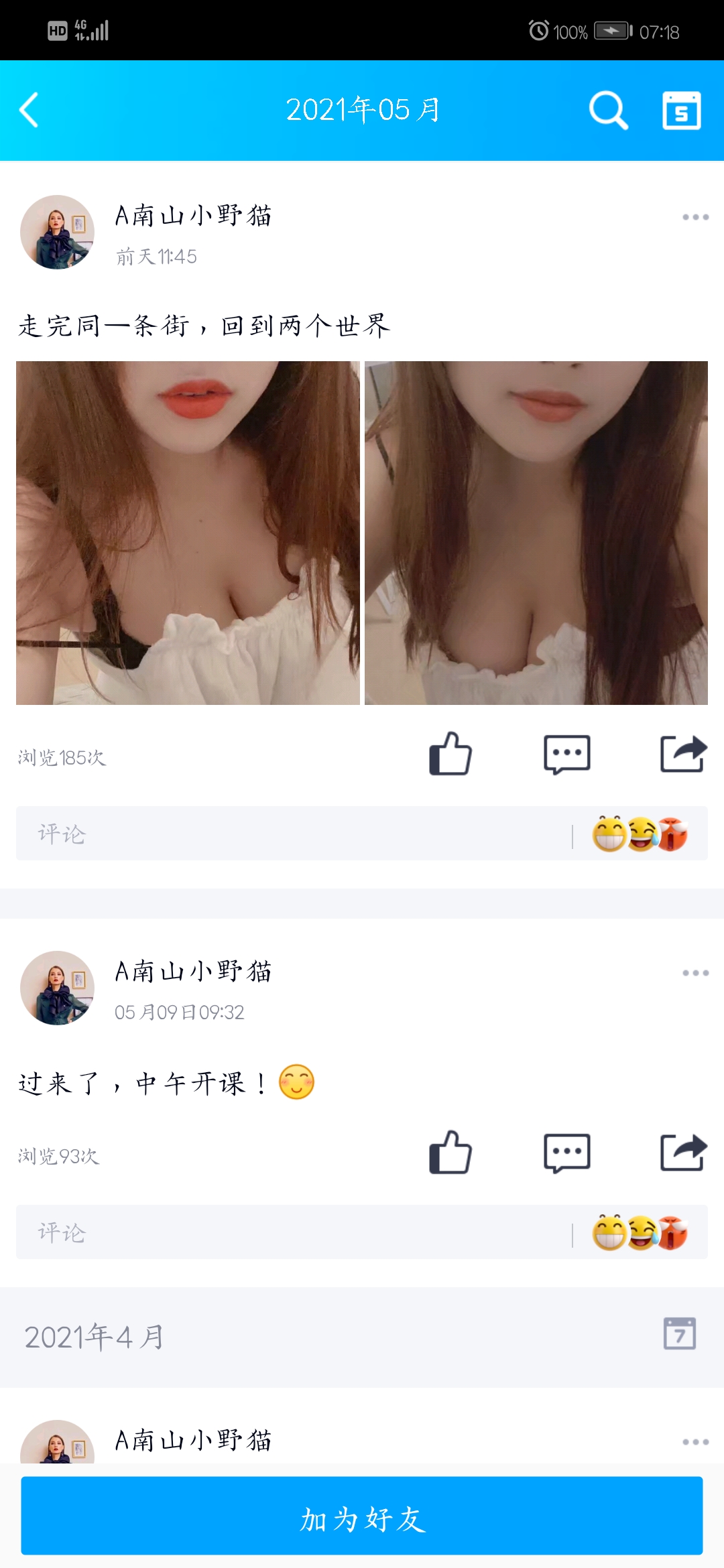This screenshot has height=1568, width=724.
Task: Select the 2021年05月 title header
Action: [x=362, y=111]
